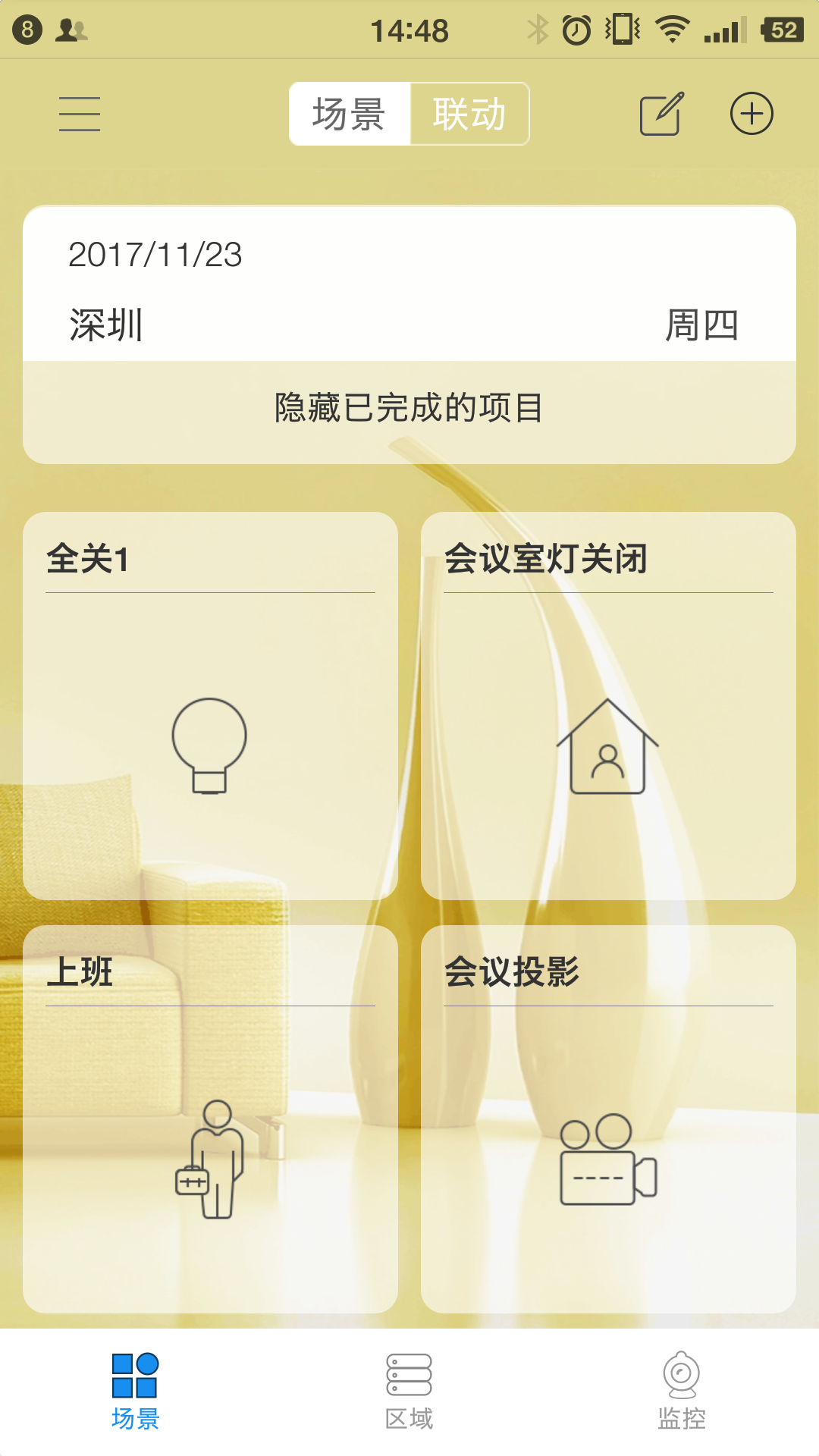Tap 隐藏已完成的项目
This screenshot has height=1456, width=819.
point(409,409)
